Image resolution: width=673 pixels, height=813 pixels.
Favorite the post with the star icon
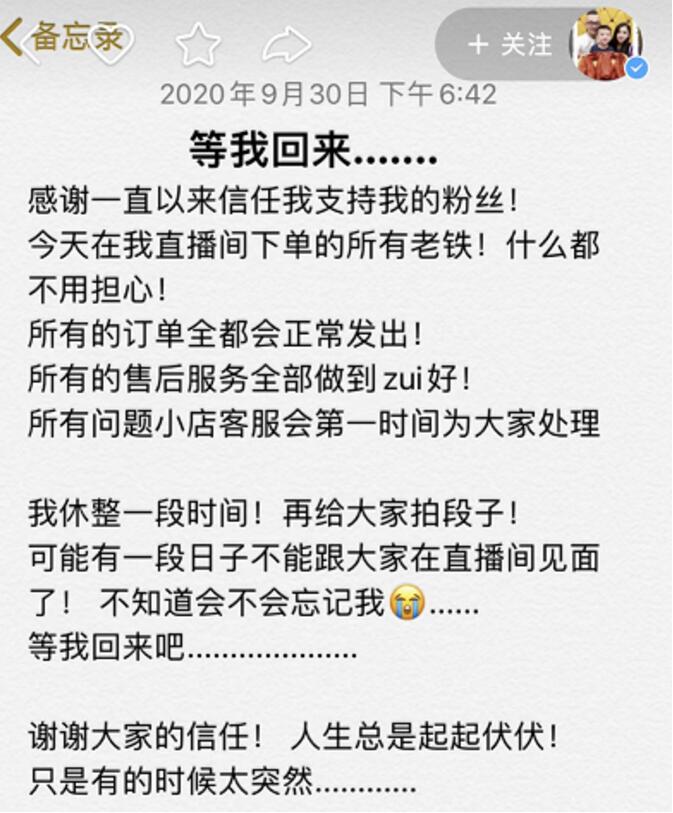(197, 44)
